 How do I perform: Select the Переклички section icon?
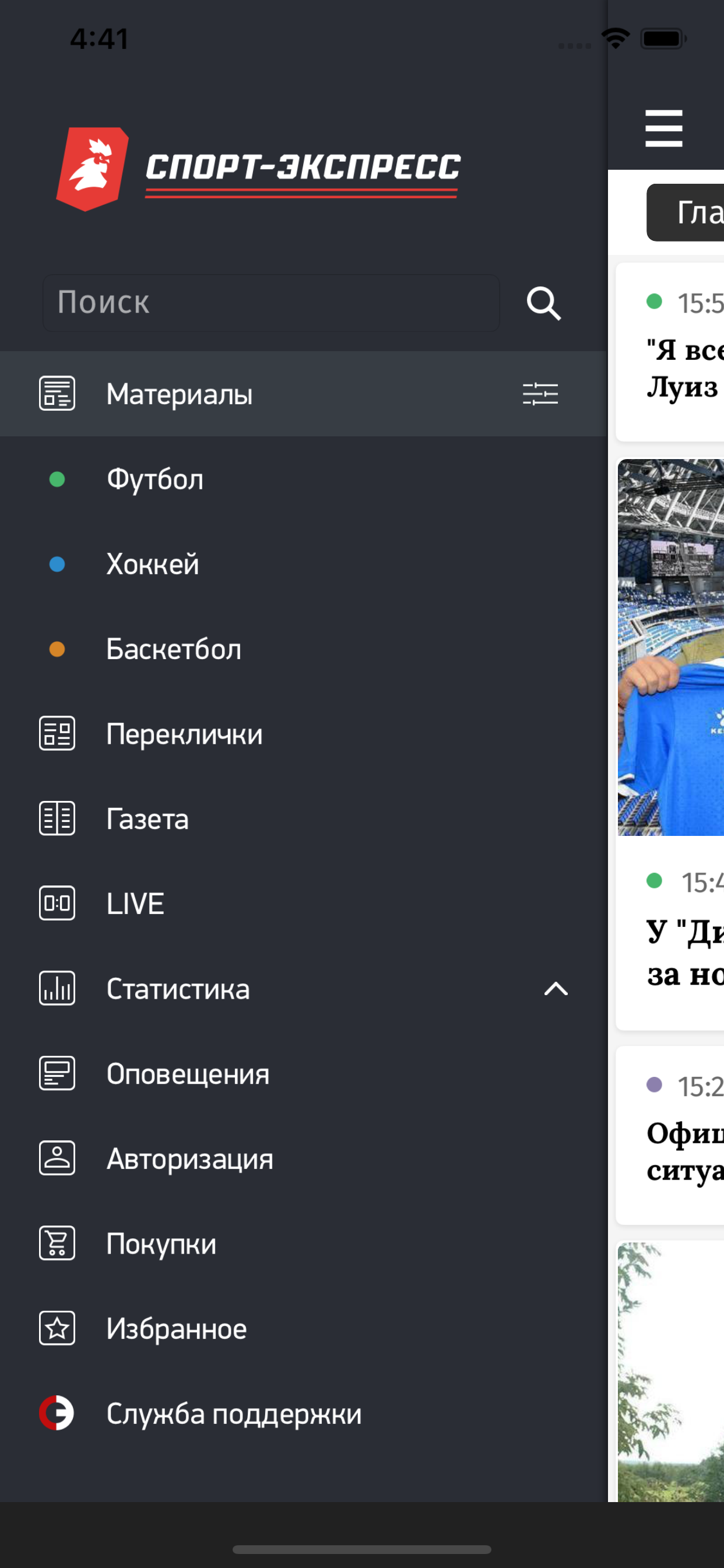57,733
